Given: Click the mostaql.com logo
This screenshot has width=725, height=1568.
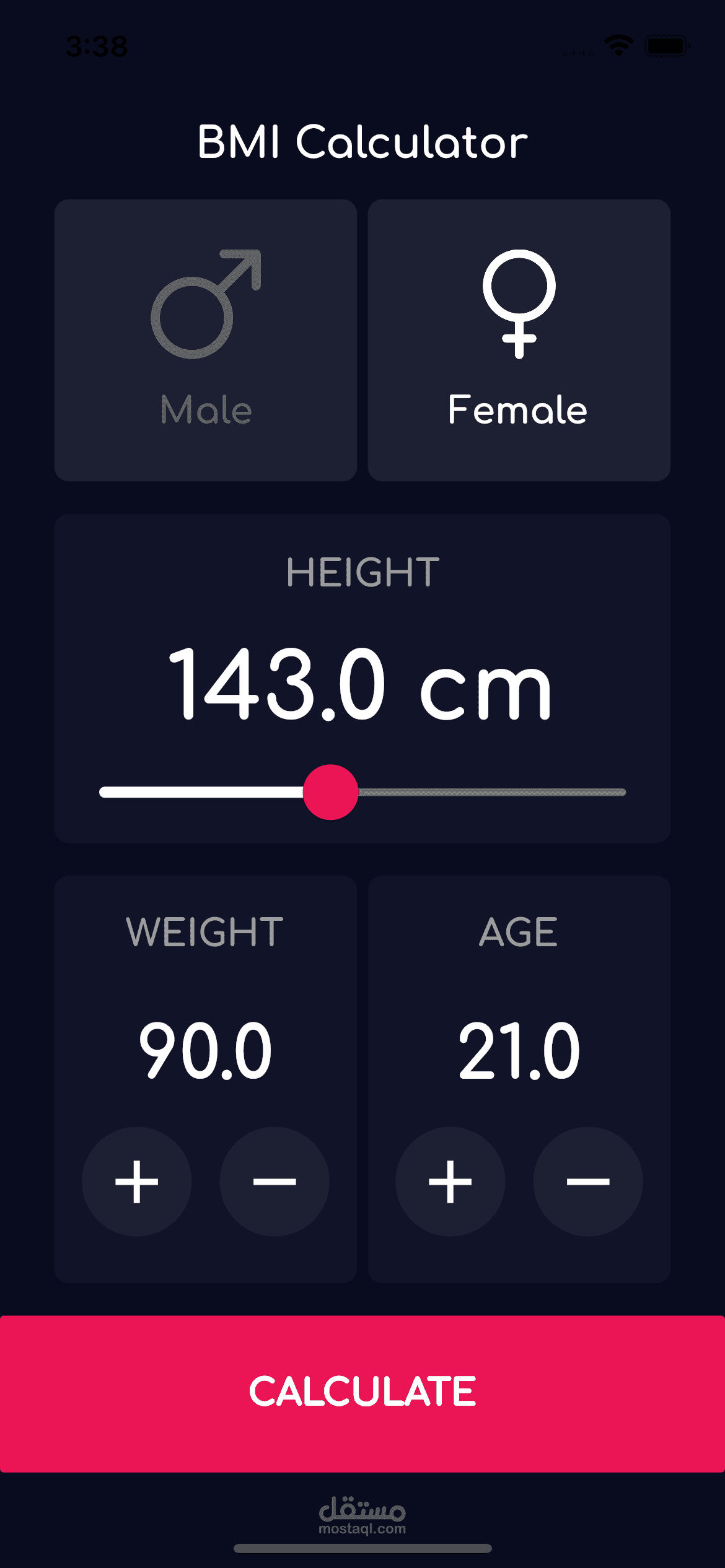Looking at the screenshot, I should pos(361,1514).
